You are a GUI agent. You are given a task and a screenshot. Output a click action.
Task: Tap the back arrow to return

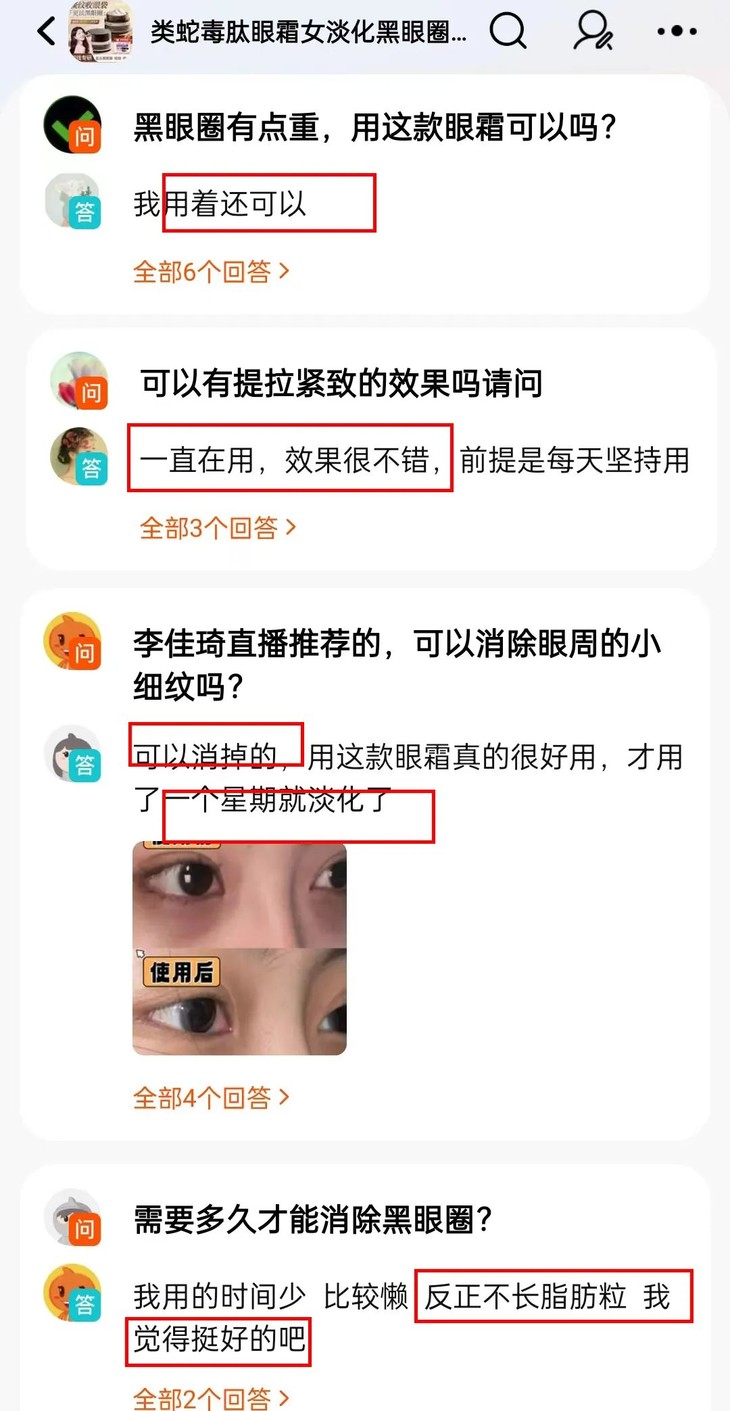(44, 31)
